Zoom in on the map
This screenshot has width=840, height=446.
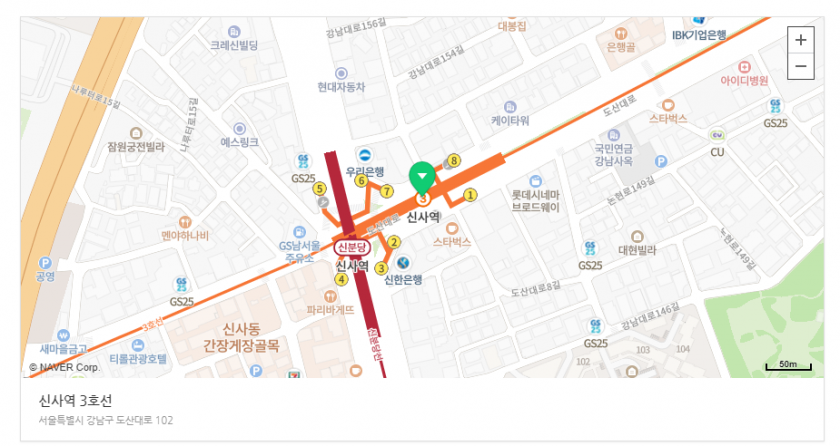point(800,41)
